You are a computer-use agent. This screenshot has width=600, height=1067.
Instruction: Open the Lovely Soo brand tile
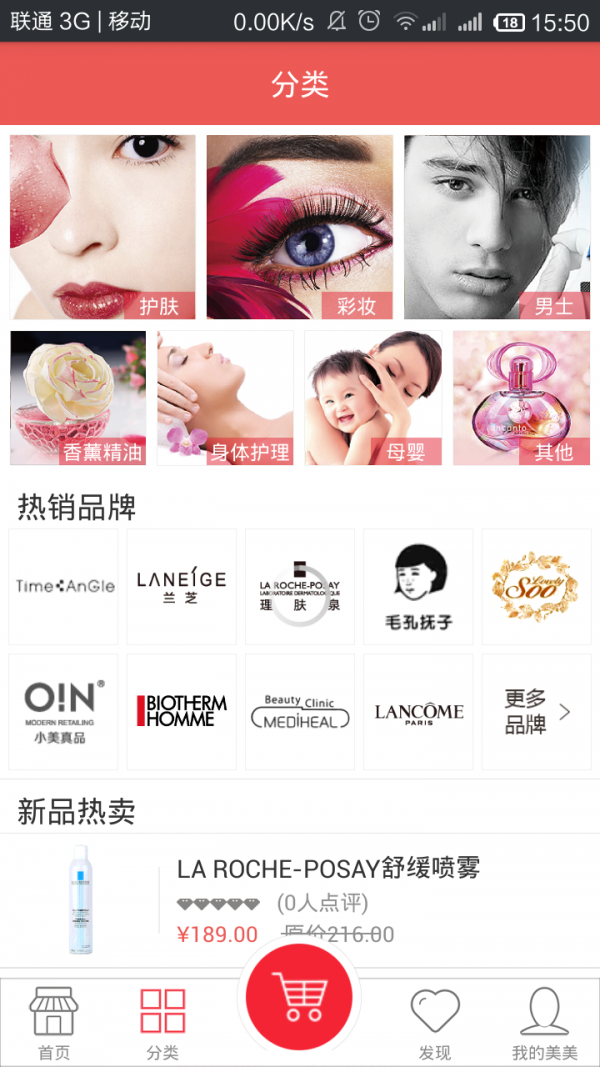point(535,587)
